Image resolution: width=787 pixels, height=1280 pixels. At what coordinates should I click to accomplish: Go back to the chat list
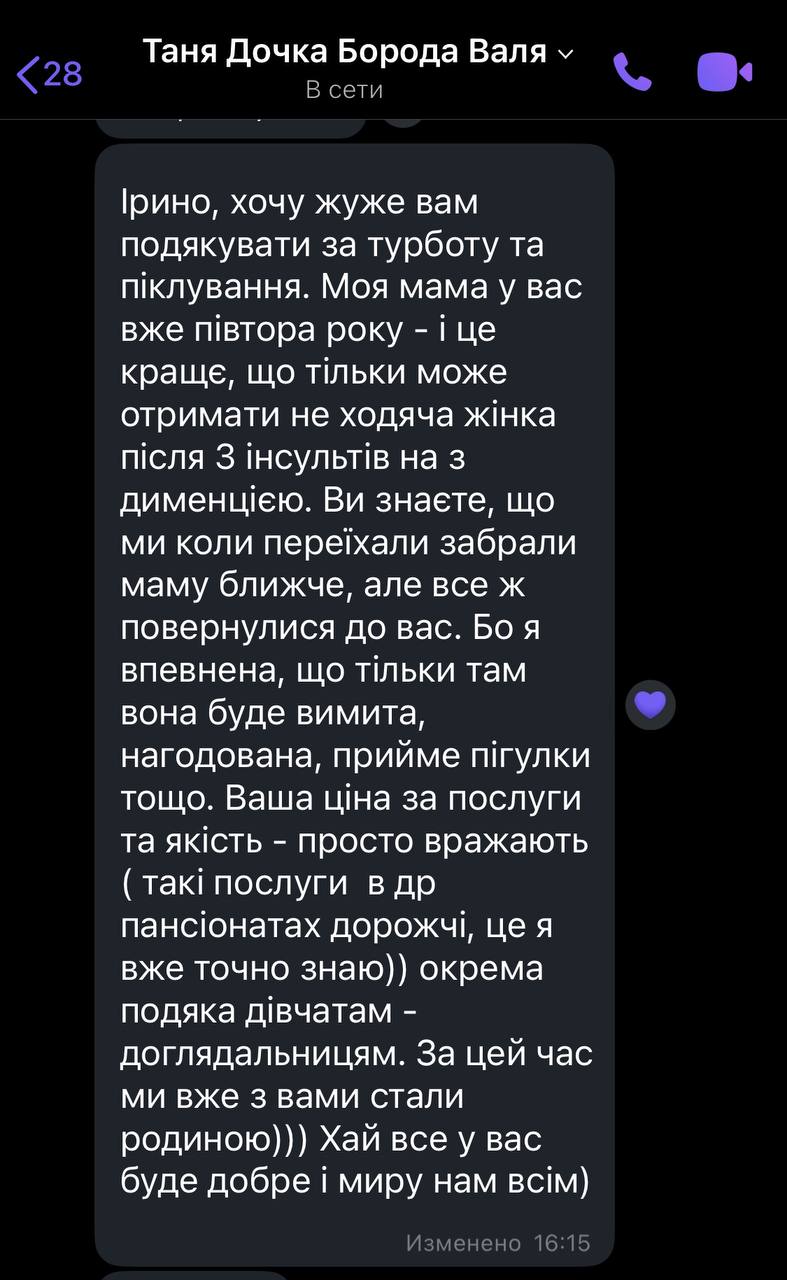48,74
